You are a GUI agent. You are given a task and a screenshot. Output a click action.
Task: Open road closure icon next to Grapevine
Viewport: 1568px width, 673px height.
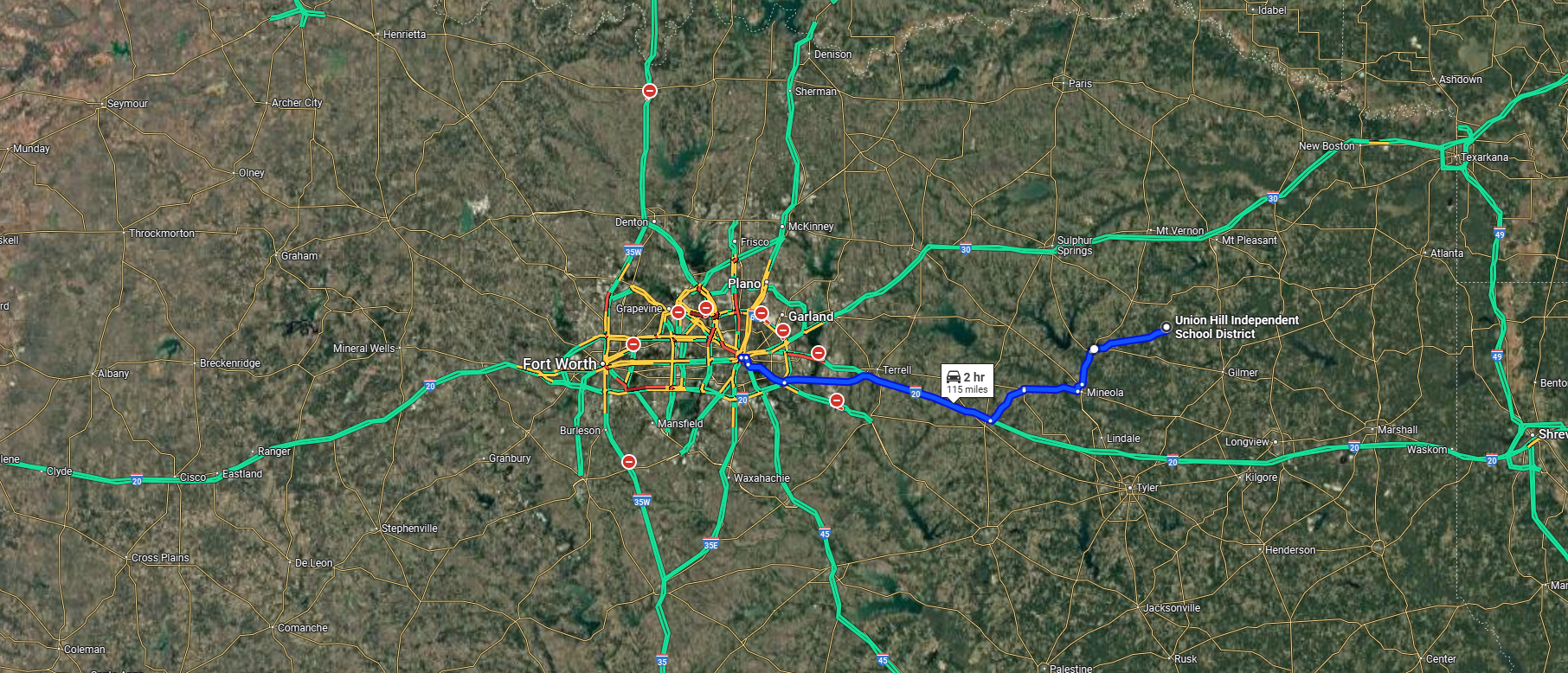click(678, 312)
